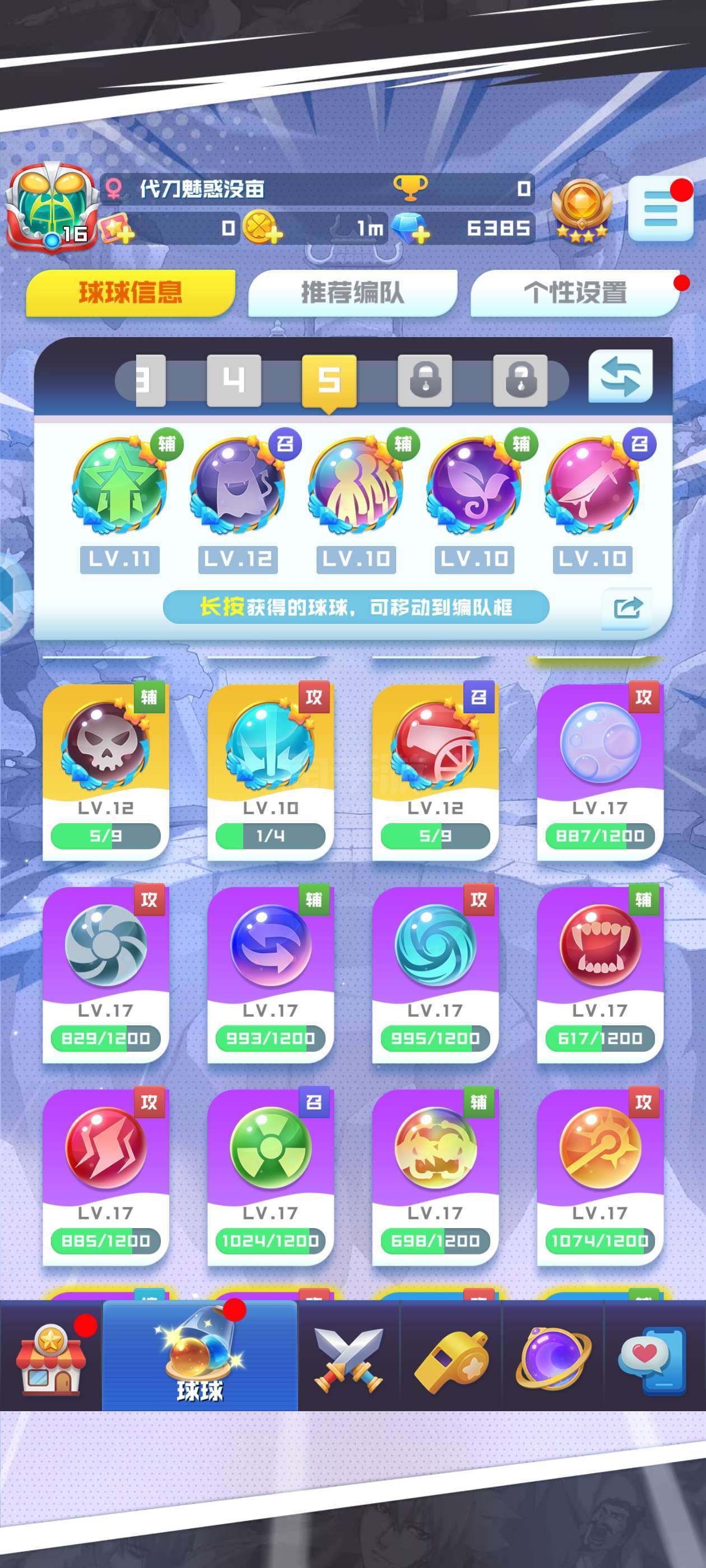Switch to the 推荐编队 tab
The image size is (706, 1568).
coord(352,293)
